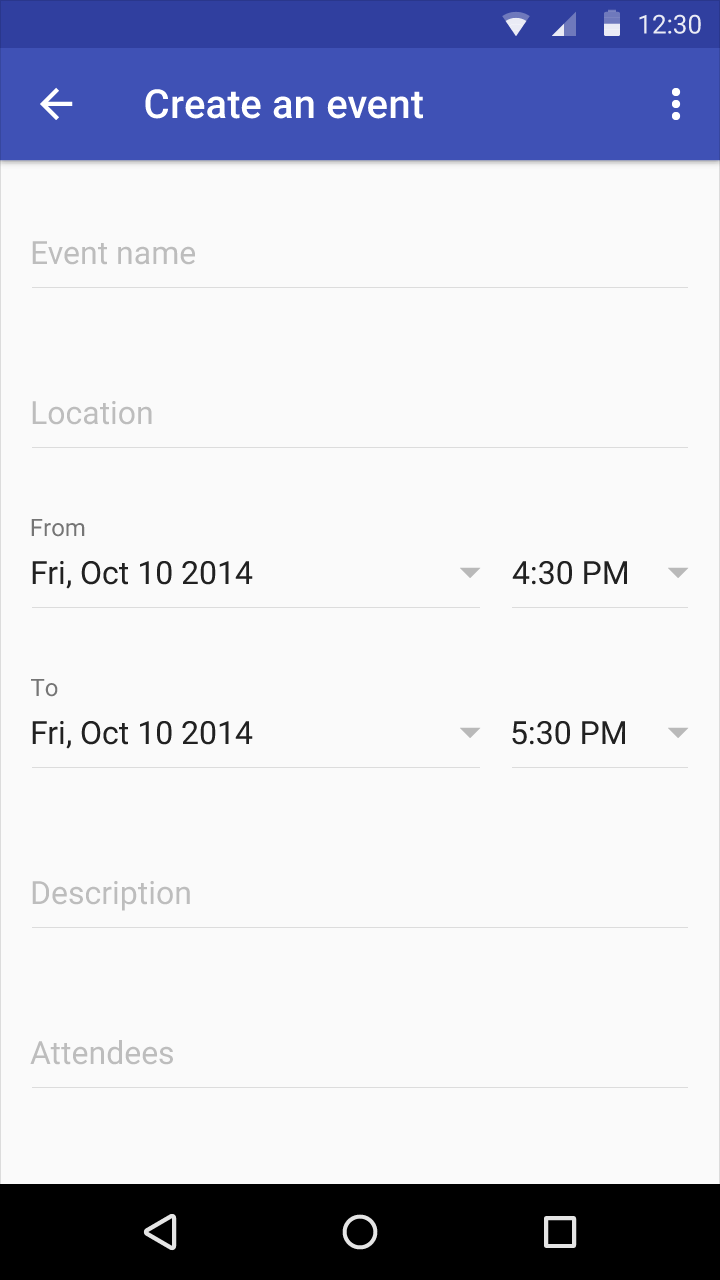The height and width of the screenshot is (1280, 720).
Task: Open recent apps from navigation bar
Action: click(x=560, y=1232)
